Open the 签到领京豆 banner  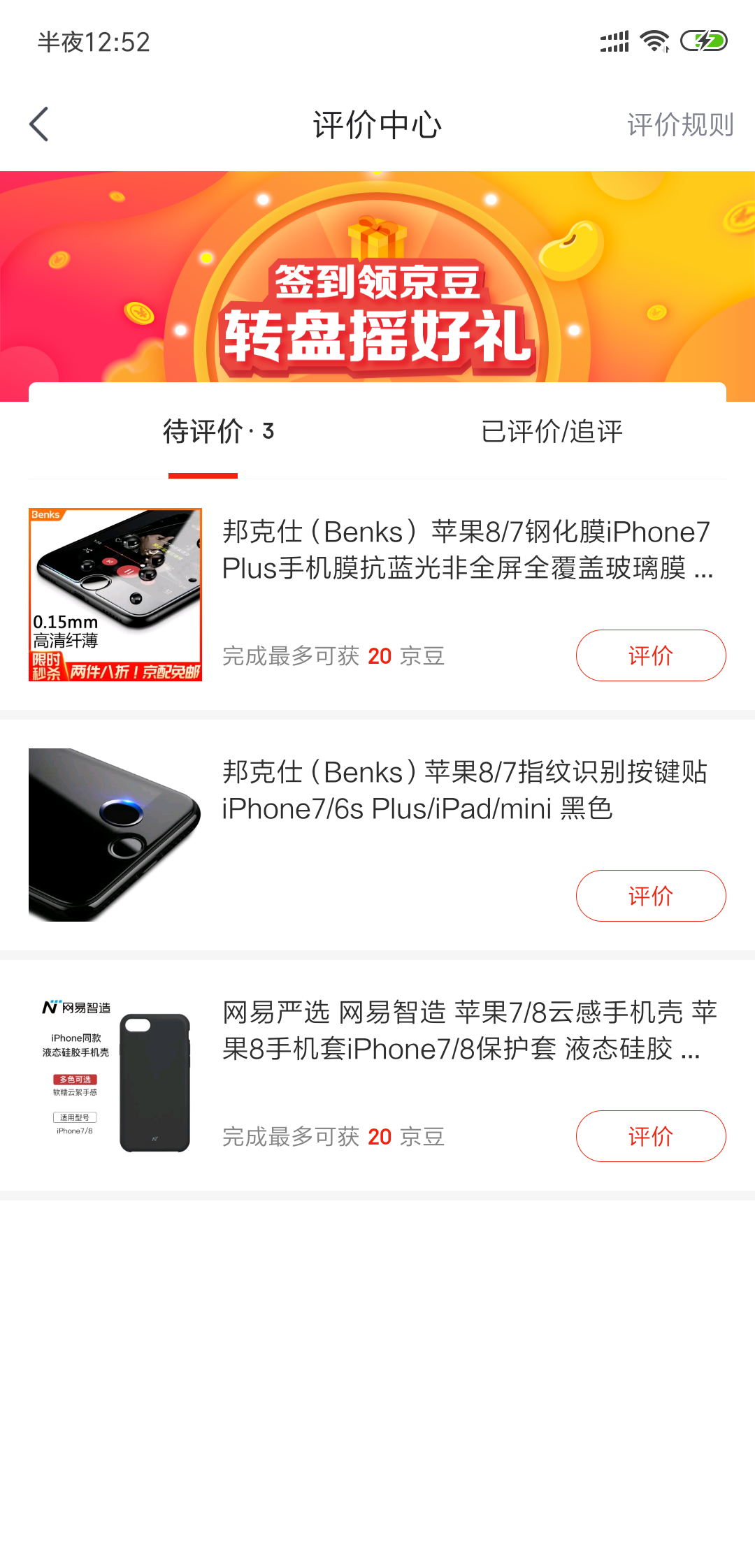377,286
